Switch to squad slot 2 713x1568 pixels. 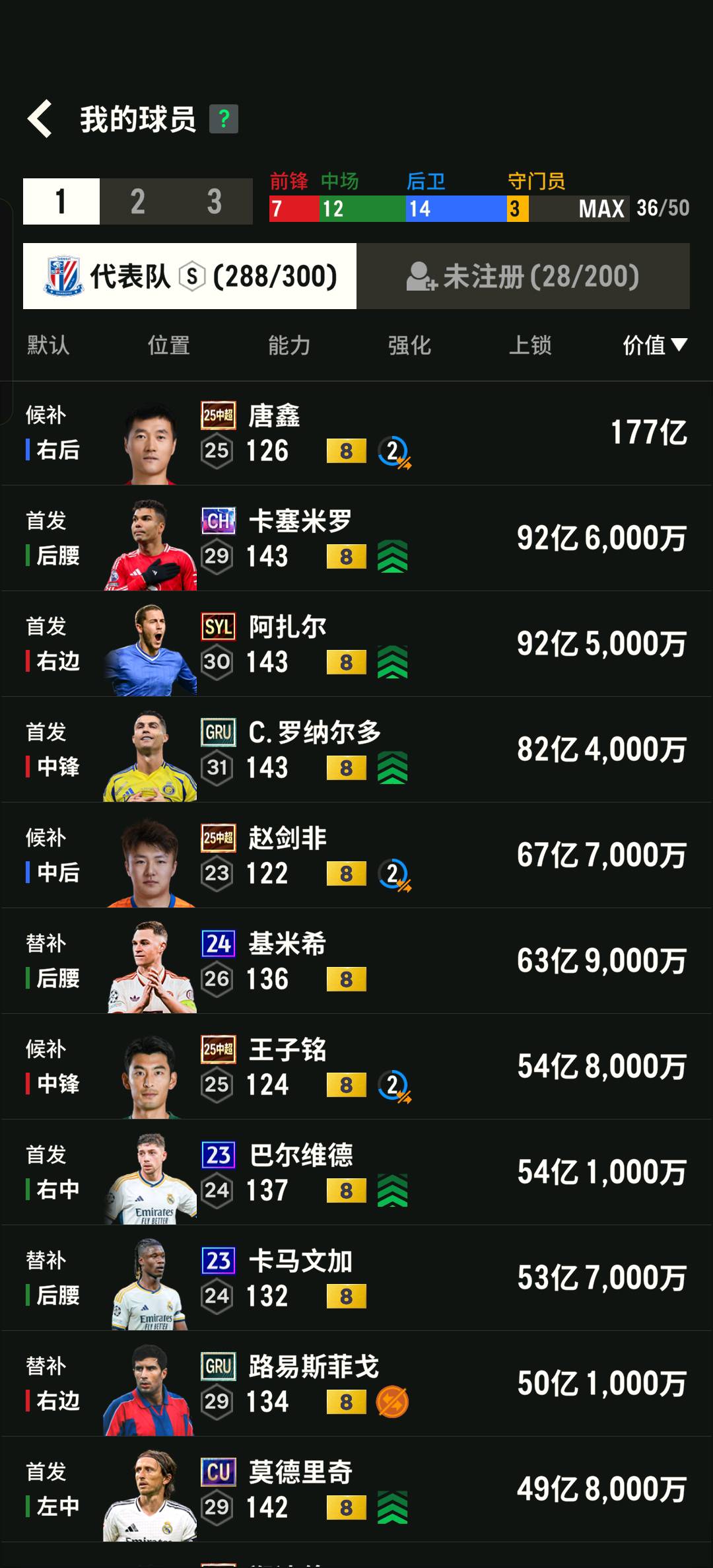[137, 201]
